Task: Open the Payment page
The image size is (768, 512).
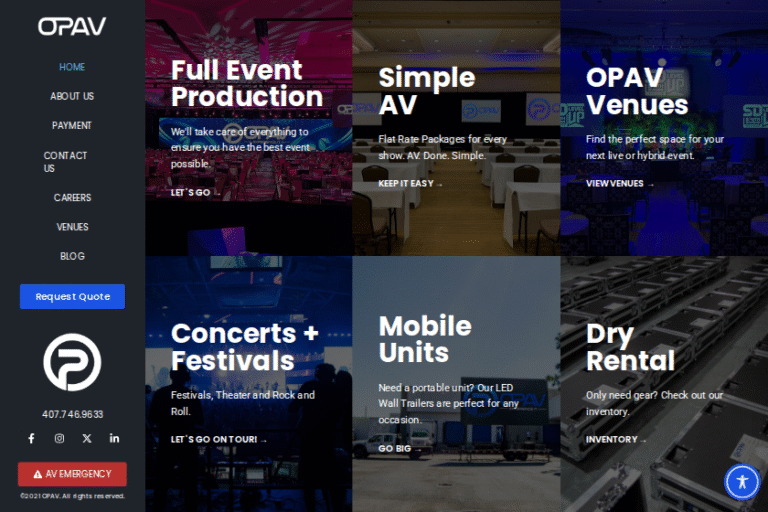Action: [x=72, y=125]
